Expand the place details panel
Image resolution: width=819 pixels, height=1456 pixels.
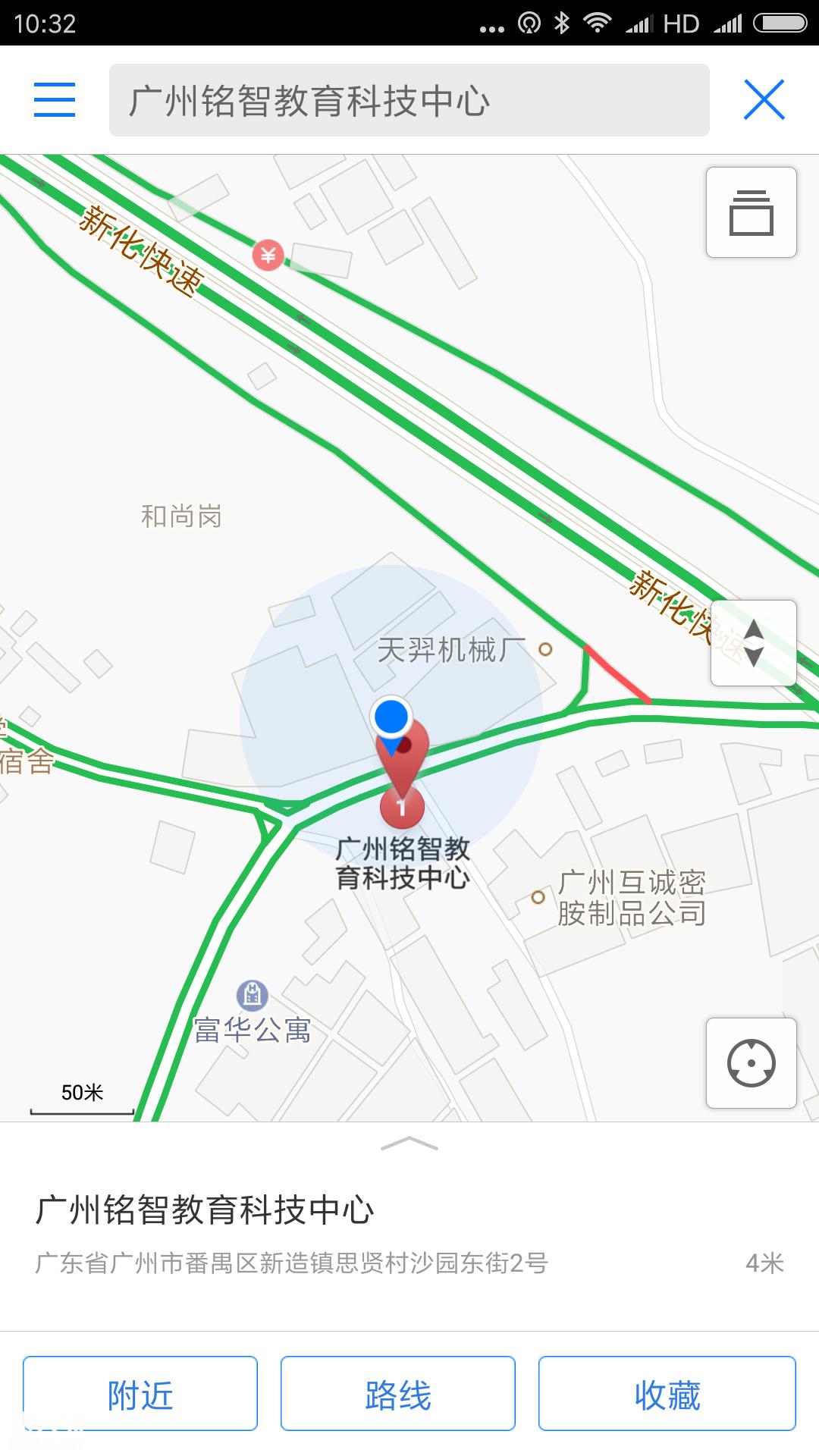click(409, 1144)
